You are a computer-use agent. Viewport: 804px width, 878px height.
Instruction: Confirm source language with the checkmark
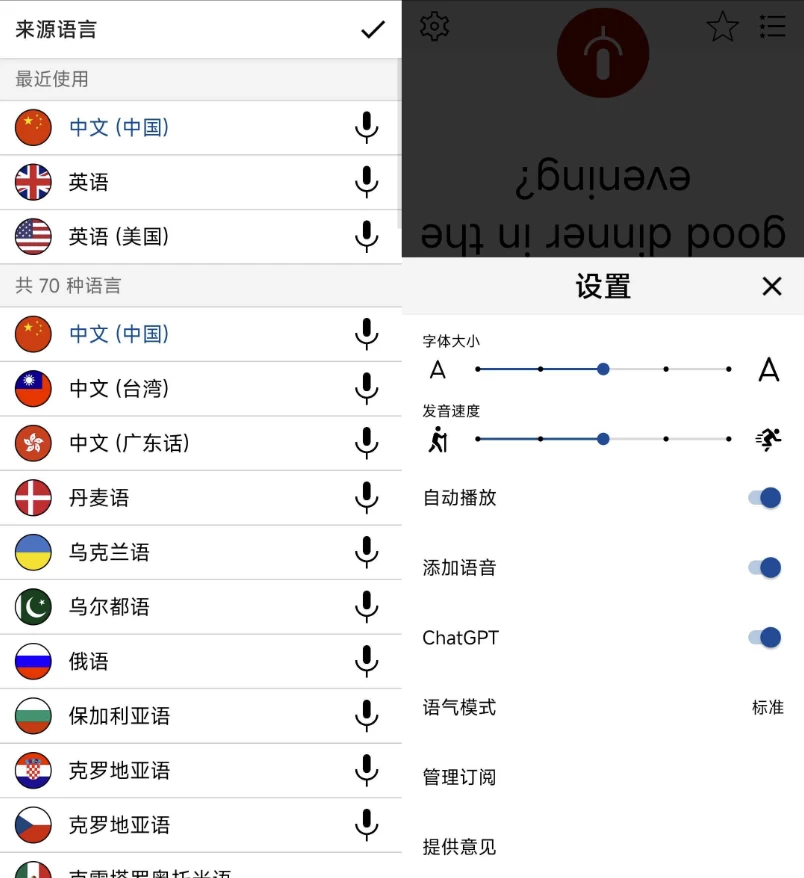pos(373,29)
